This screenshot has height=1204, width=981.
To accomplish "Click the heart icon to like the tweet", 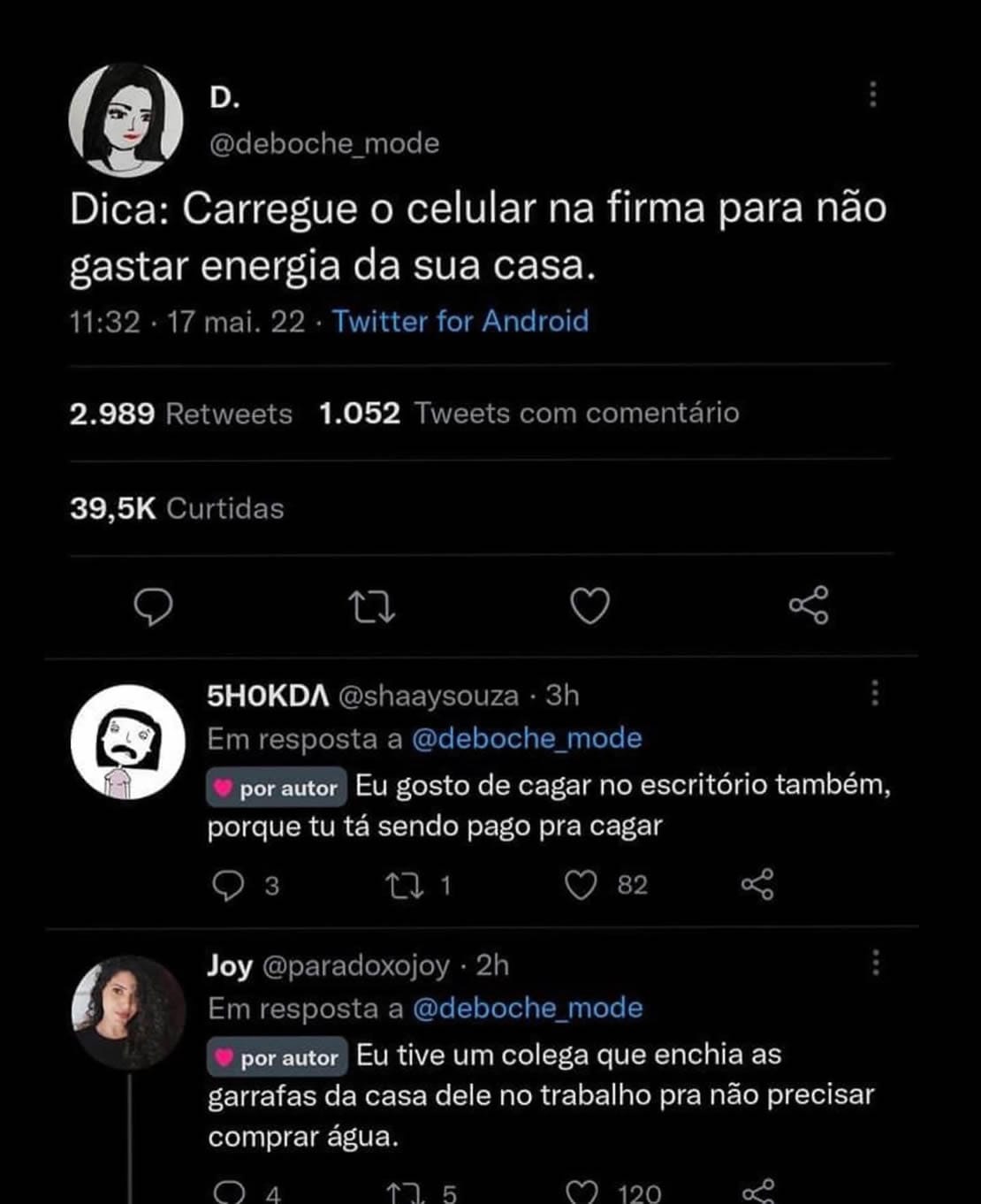I will pyautogui.click(x=589, y=606).
